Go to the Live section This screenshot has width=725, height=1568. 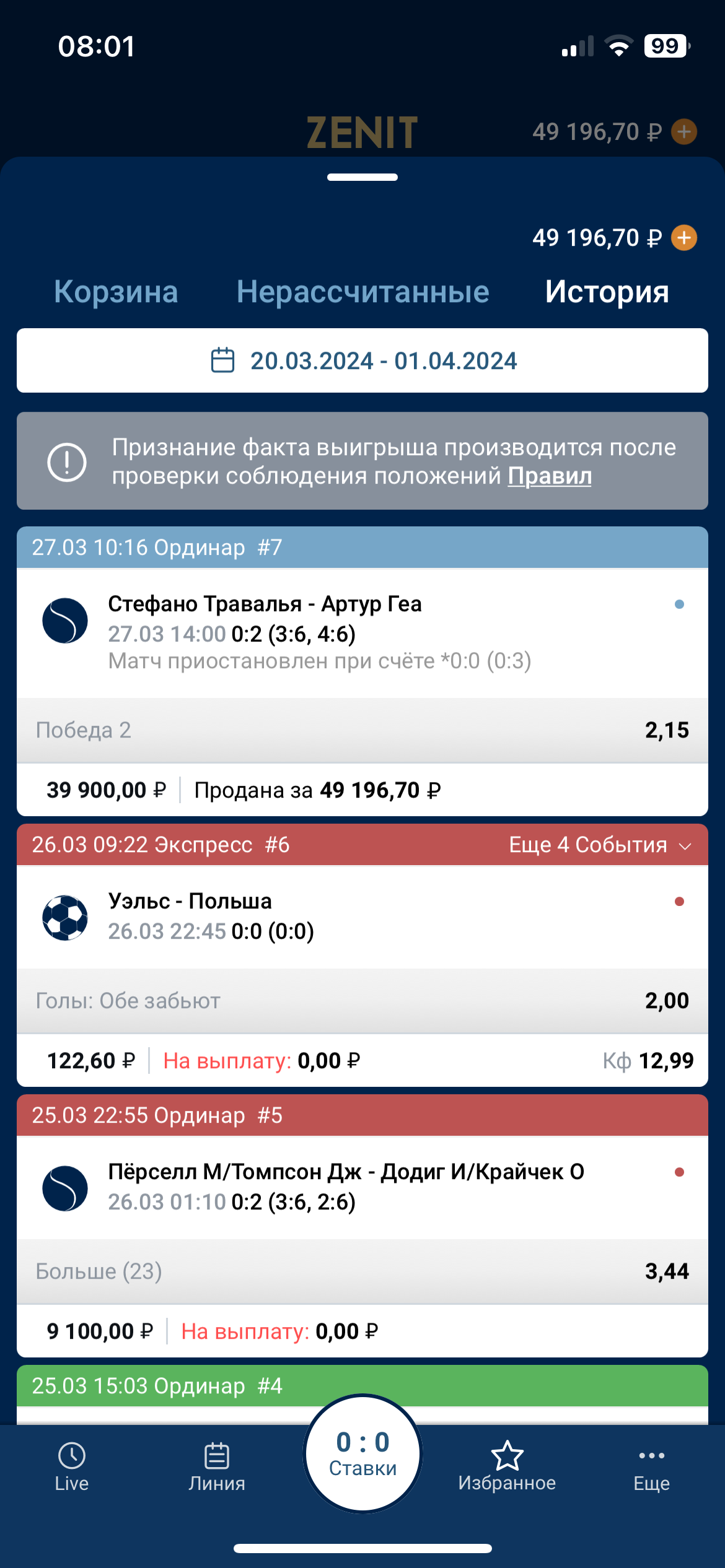click(72, 1467)
